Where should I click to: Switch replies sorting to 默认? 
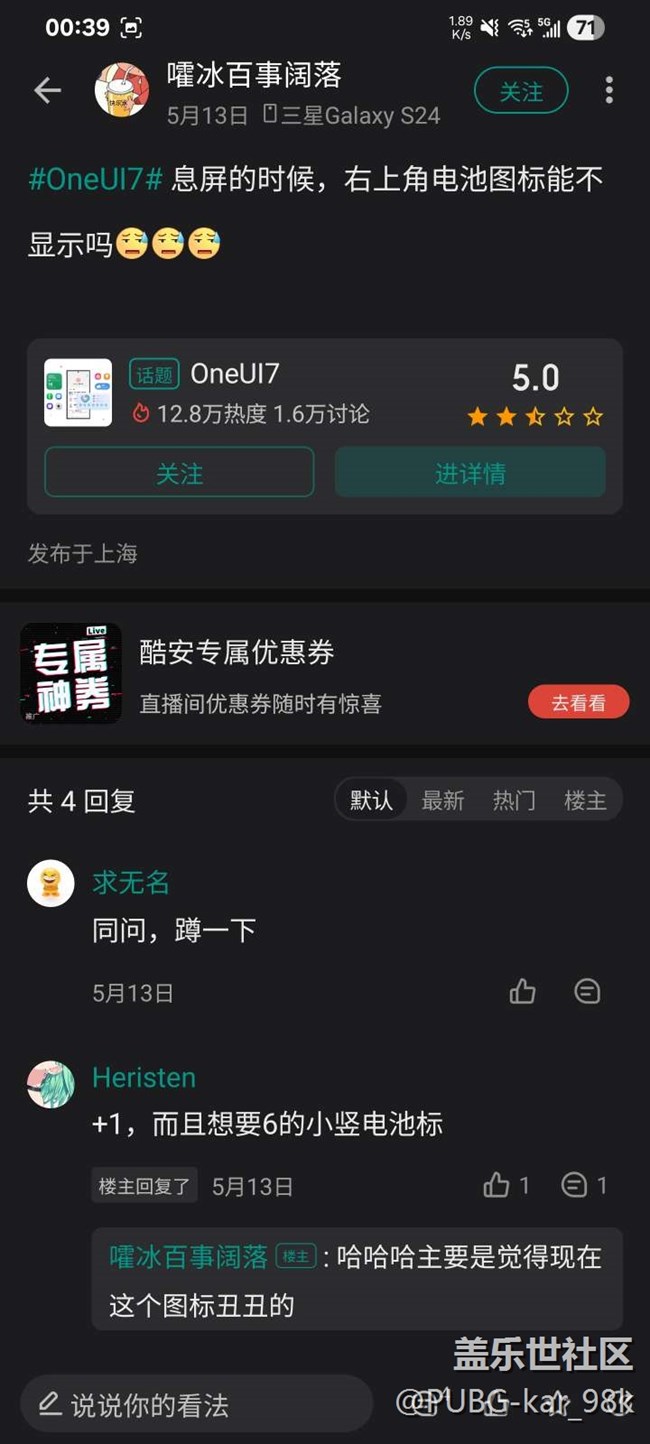tap(371, 800)
